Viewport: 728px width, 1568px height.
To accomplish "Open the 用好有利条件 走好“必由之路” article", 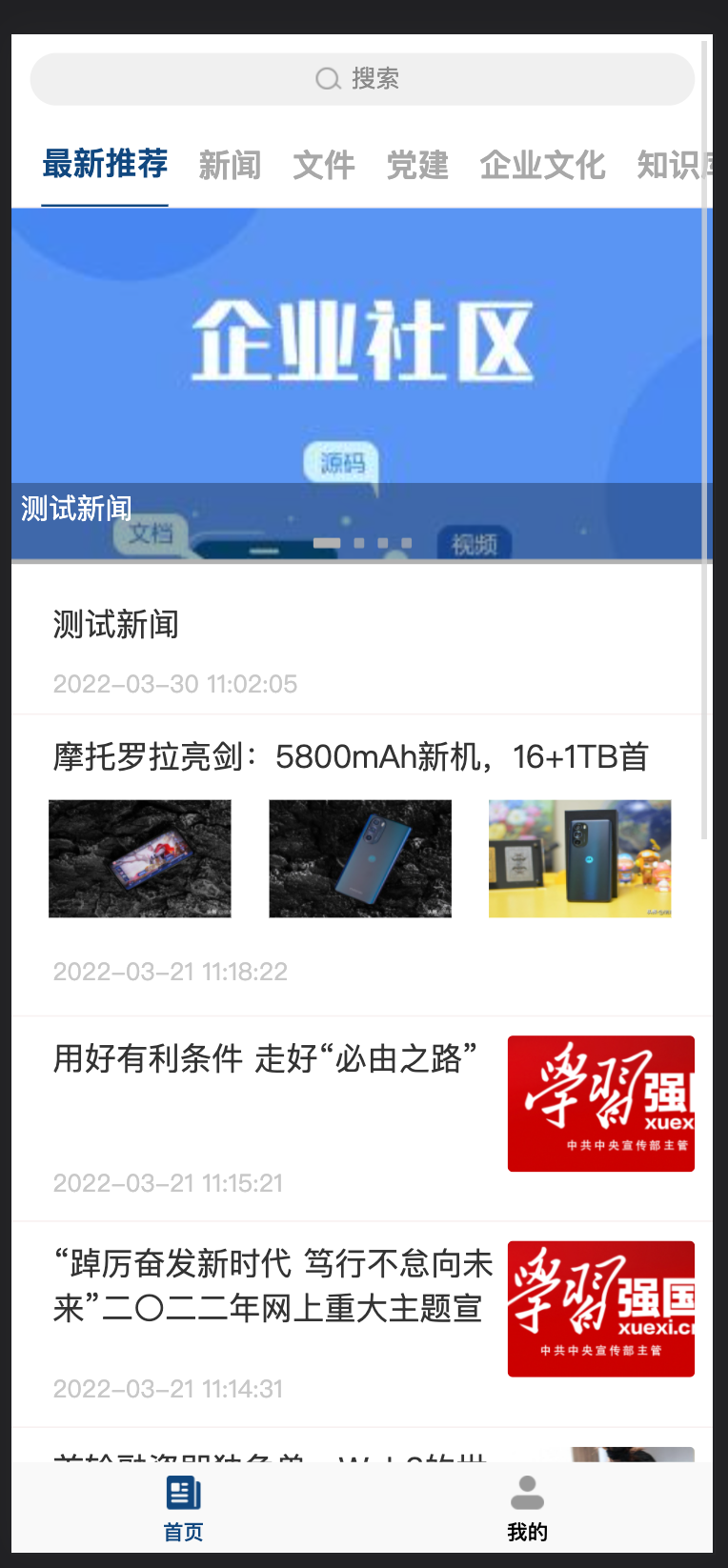I will [266, 1059].
